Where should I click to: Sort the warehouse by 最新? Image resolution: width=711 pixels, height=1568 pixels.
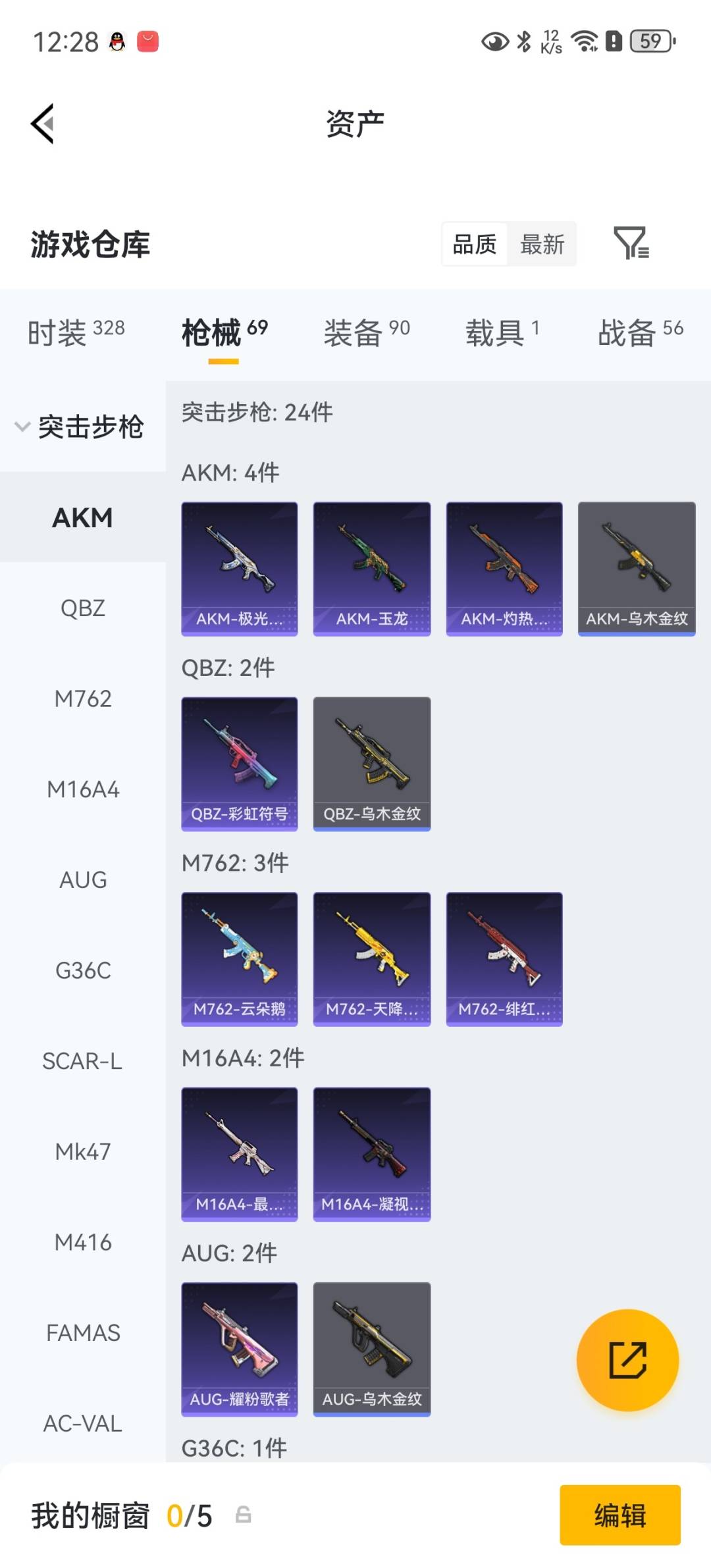coord(542,244)
